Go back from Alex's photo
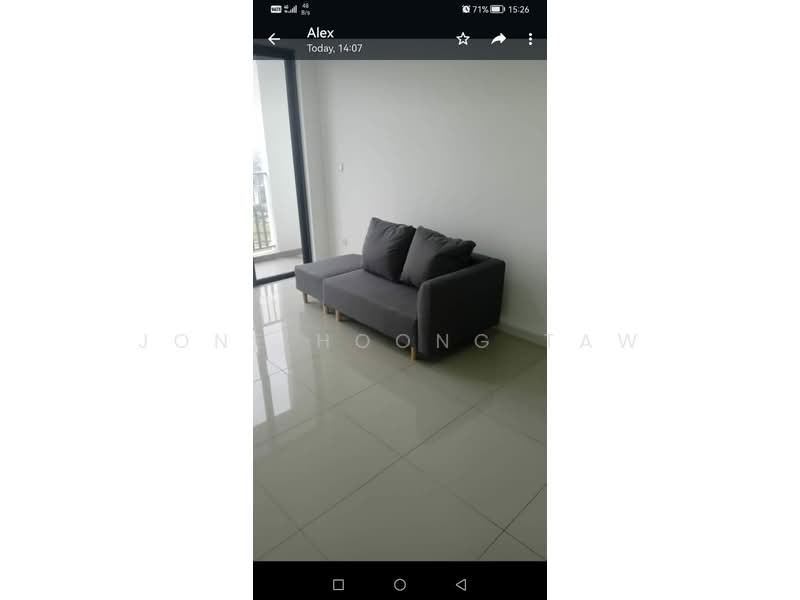Image resolution: width=800 pixels, height=600 pixels. point(274,39)
